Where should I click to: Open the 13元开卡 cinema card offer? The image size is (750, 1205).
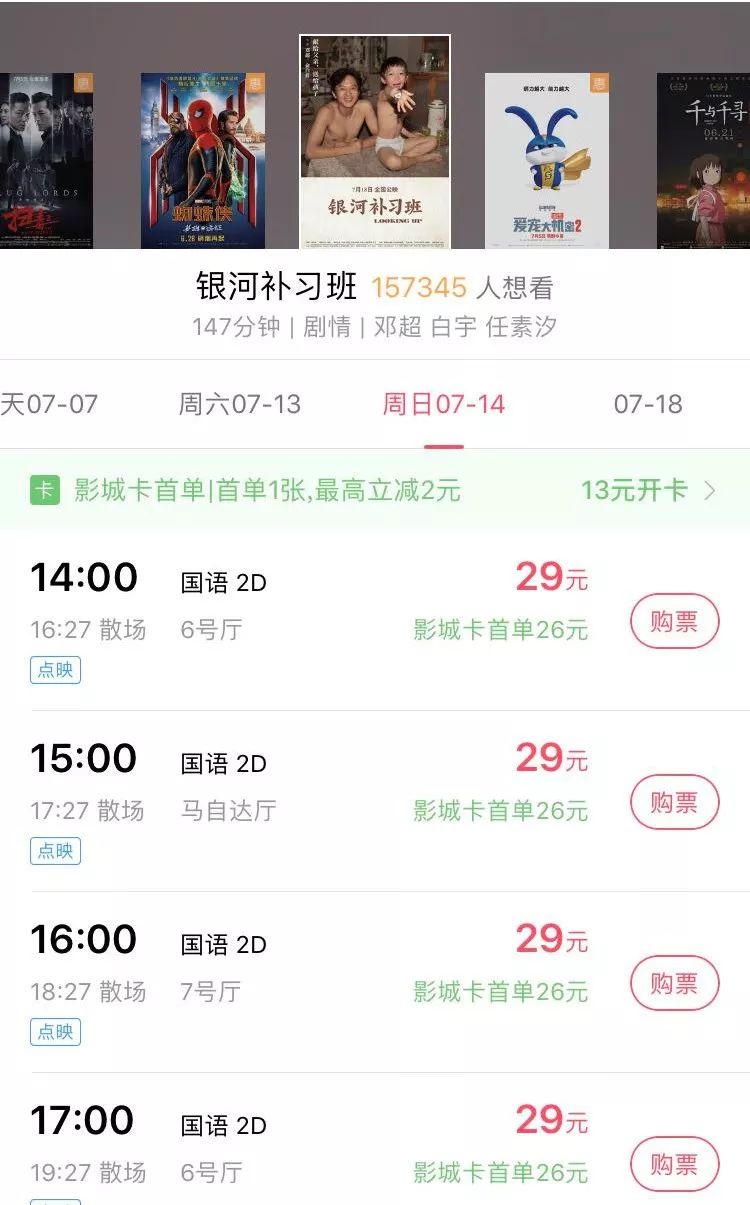click(x=648, y=490)
